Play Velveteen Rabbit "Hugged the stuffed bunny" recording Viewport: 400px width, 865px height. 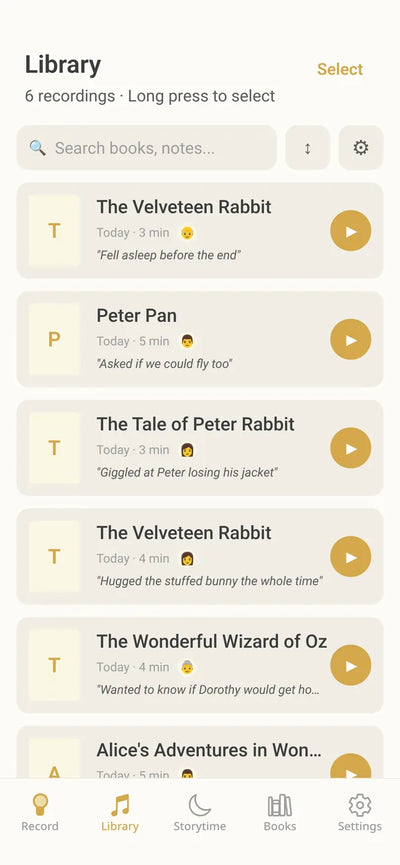coord(351,557)
